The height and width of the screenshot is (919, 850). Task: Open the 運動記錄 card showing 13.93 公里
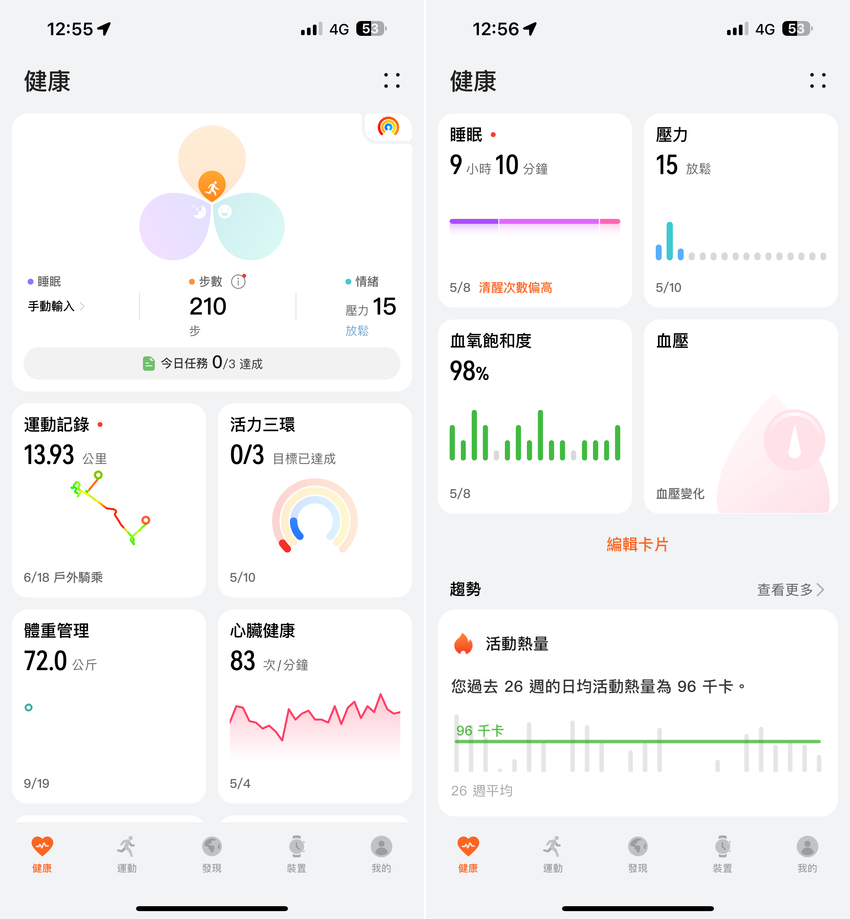(x=109, y=500)
